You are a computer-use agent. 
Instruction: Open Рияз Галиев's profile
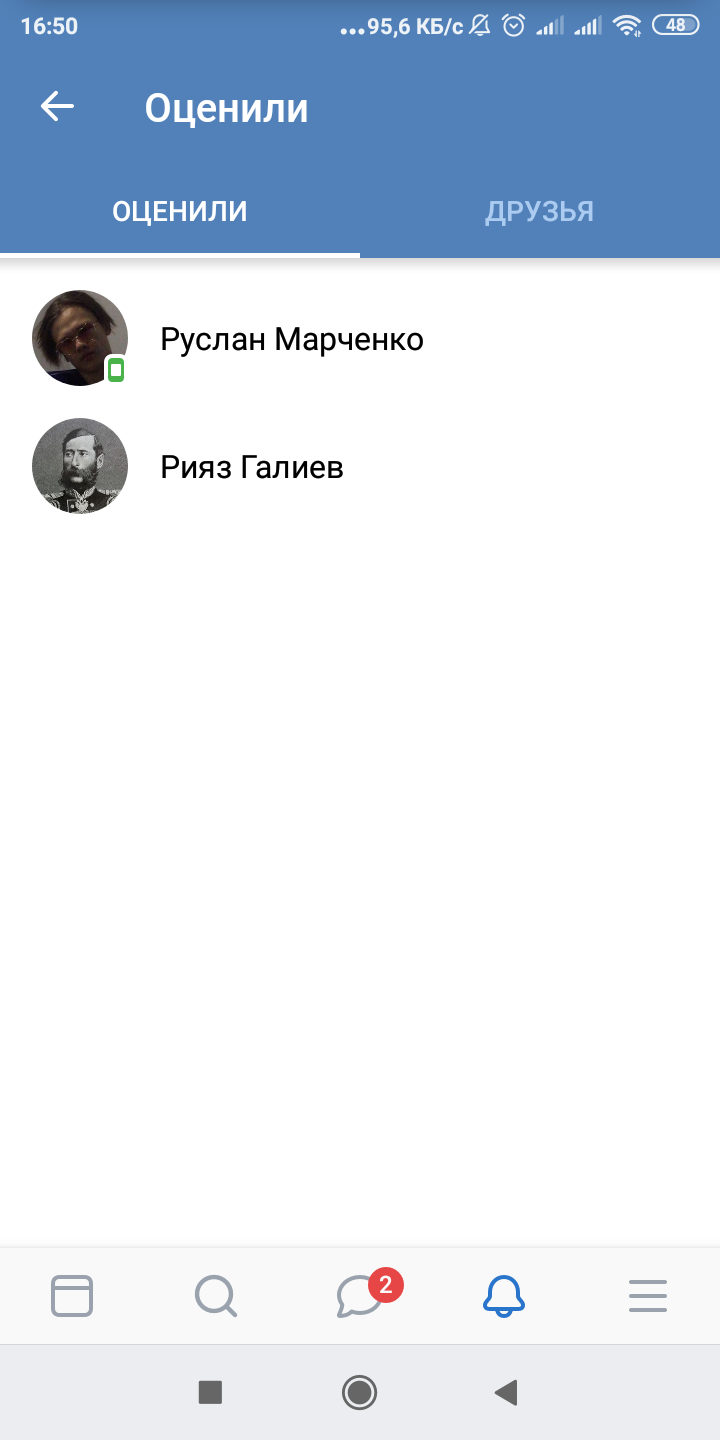251,467
